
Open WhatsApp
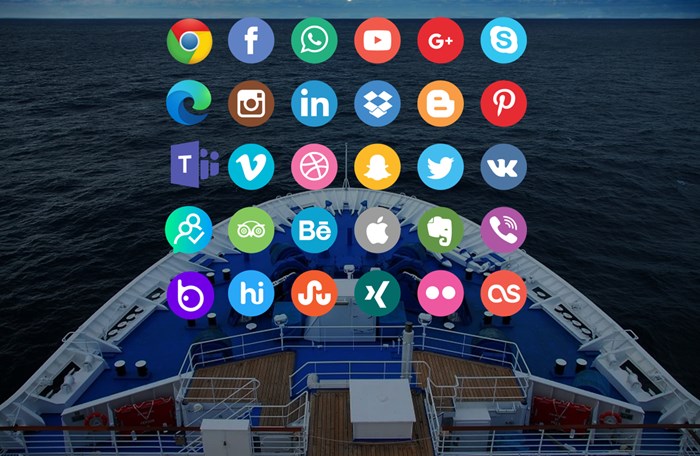[314, 41]
